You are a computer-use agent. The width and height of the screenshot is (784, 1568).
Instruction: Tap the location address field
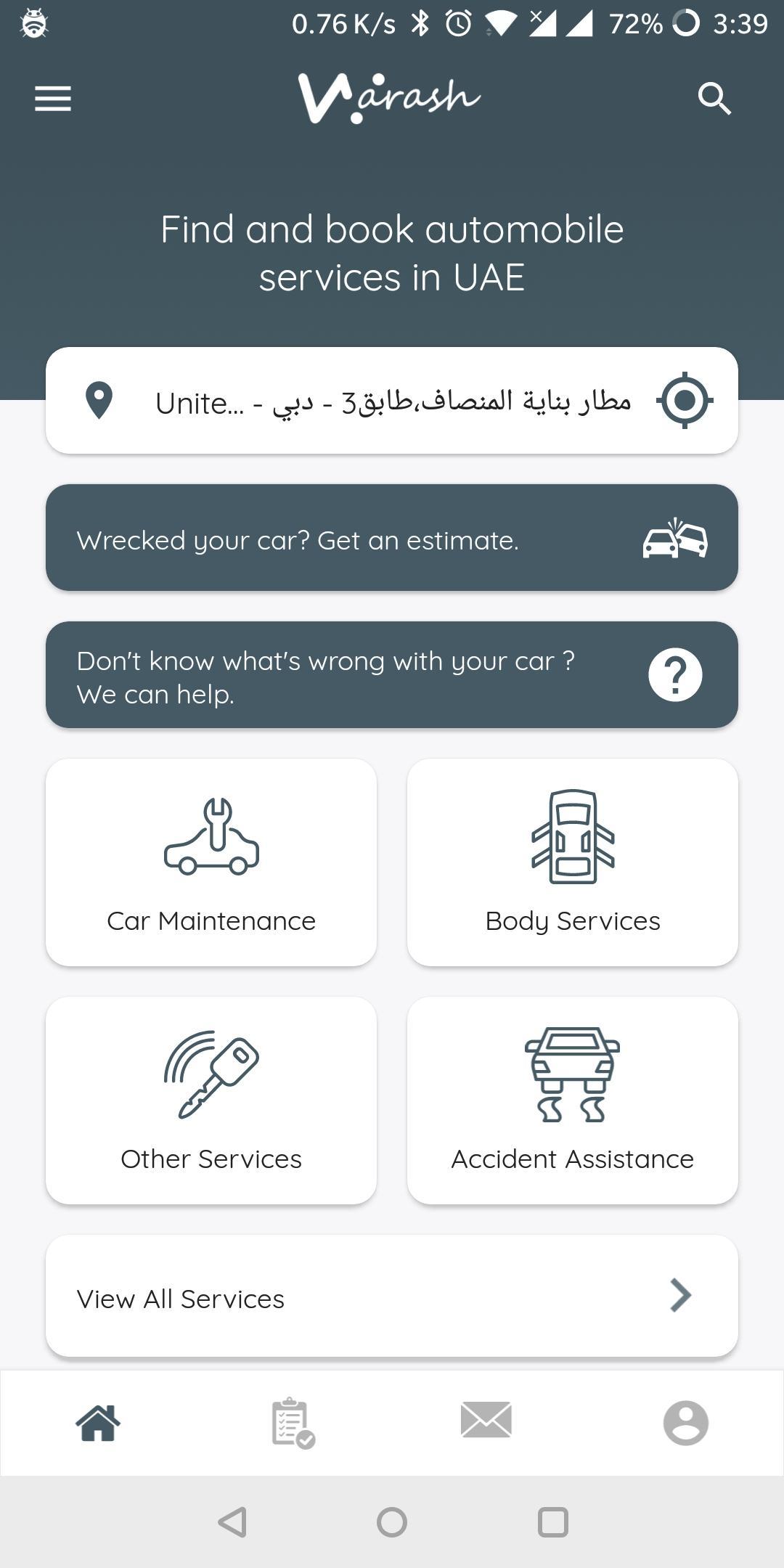[x=392, y=401]
